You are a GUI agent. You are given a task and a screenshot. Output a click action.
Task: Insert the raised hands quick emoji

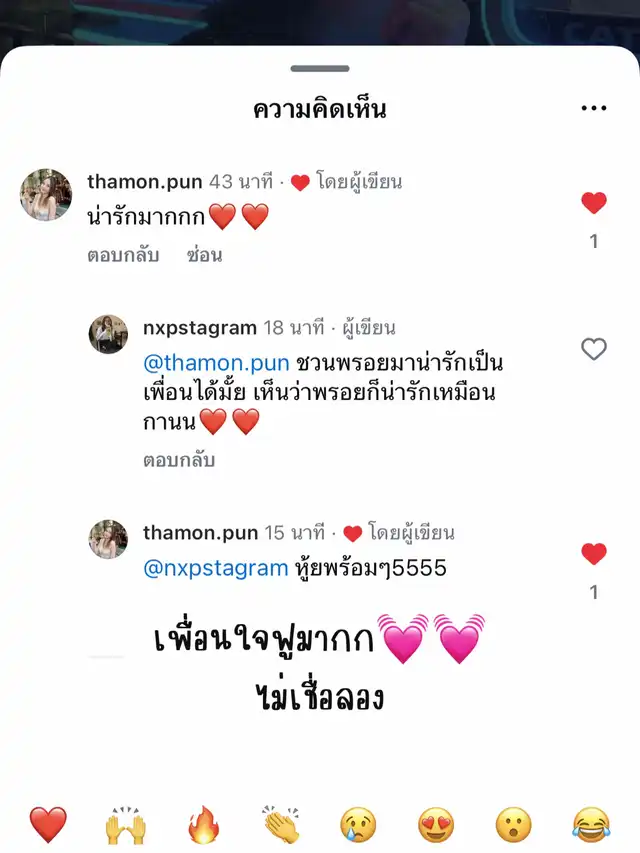click(125, 825)
